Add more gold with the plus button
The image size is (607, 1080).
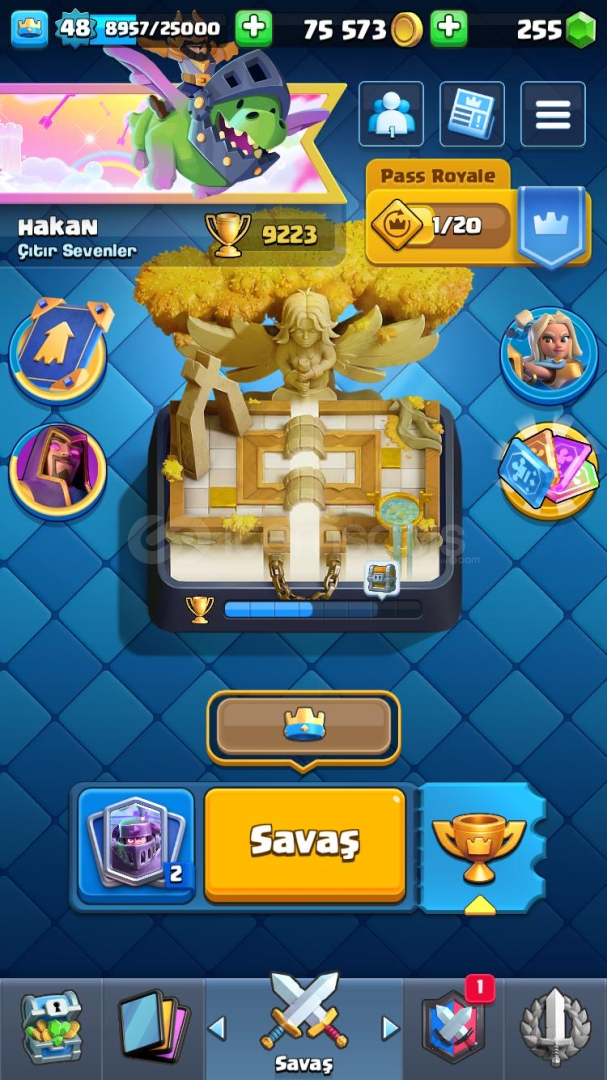coord(449,29)
